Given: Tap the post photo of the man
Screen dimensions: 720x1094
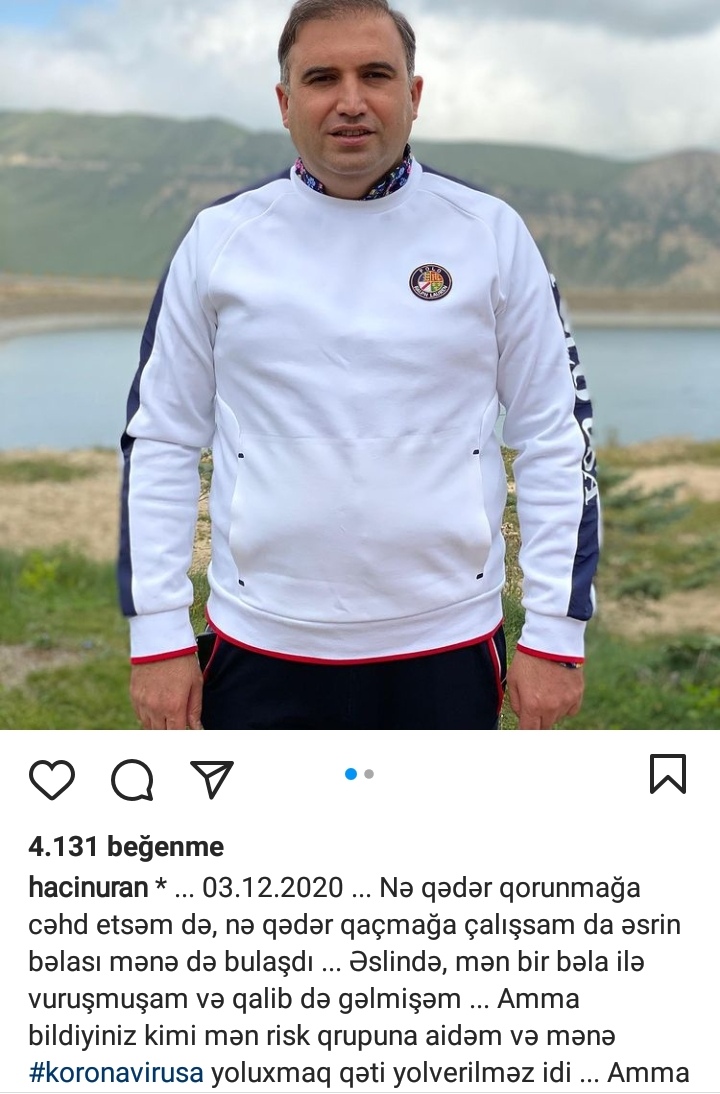Looking at the screenshot, I should click(360, 365).
